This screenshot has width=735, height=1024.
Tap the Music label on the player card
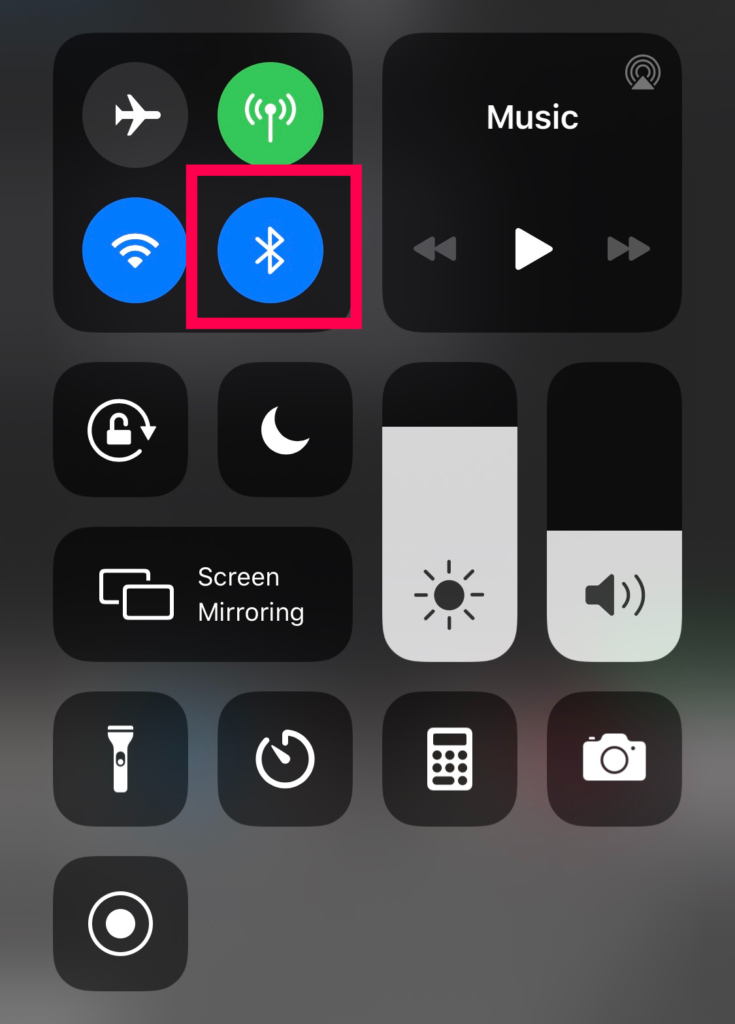pos(531,117)
